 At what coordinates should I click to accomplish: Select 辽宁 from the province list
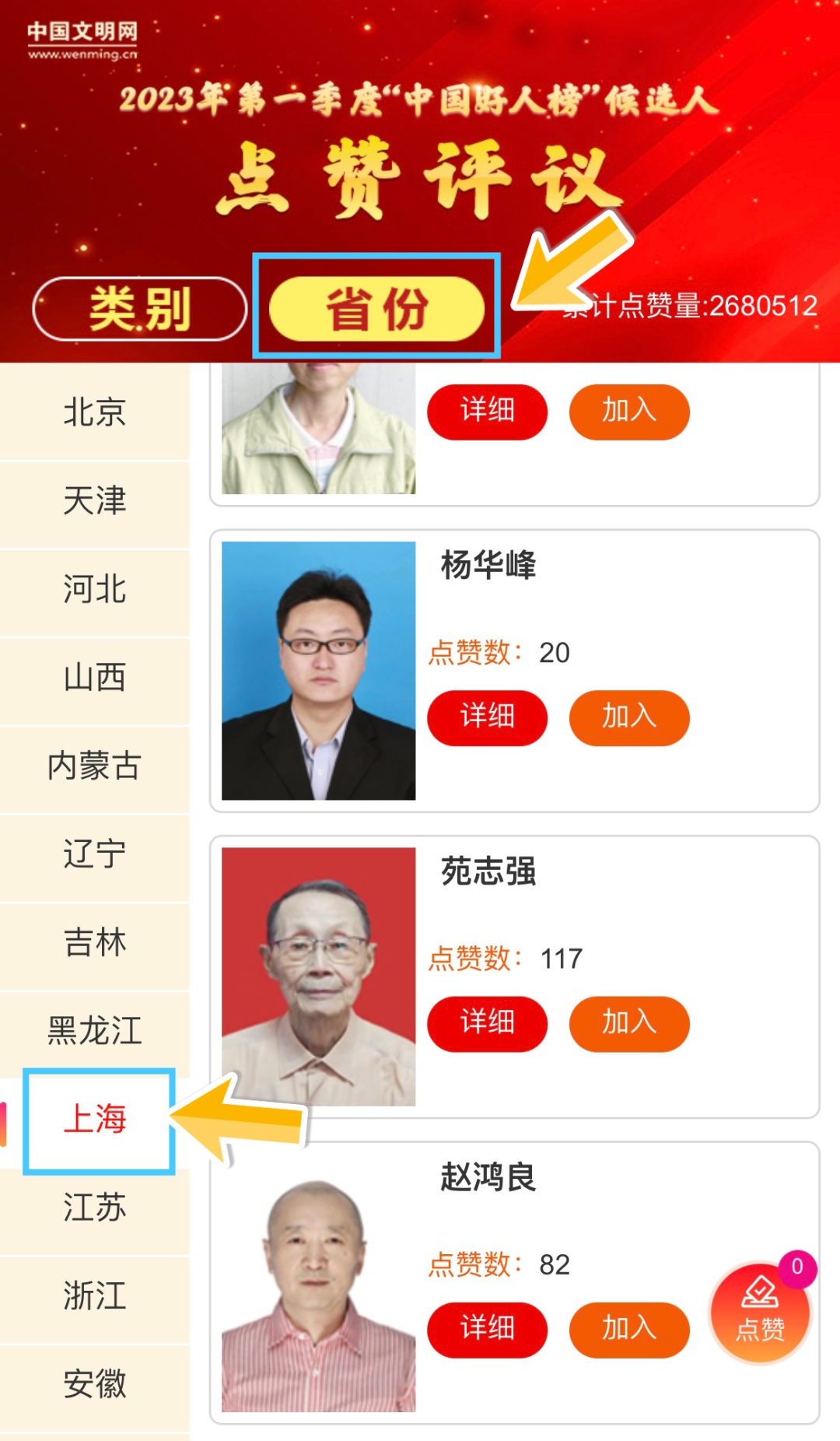tap(94, 854)
